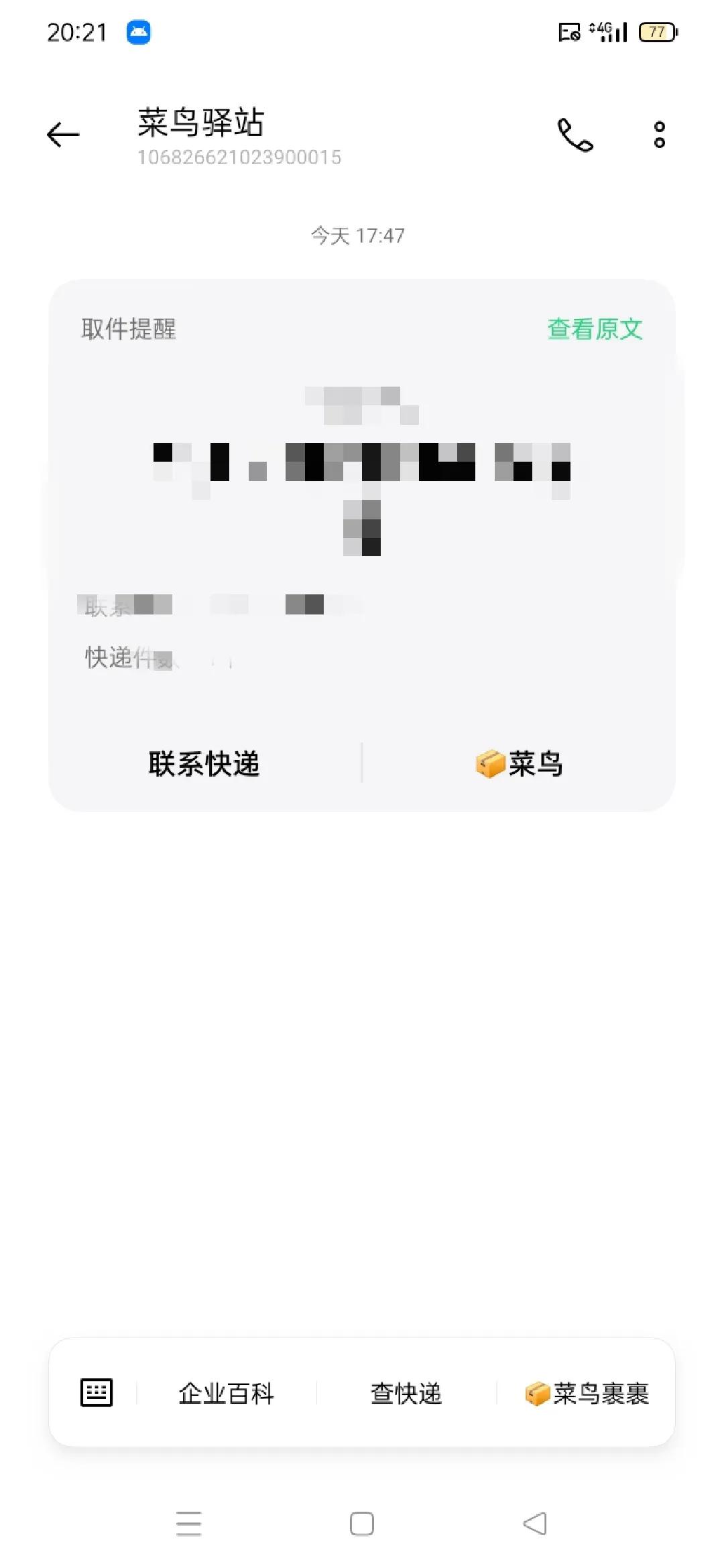
Task: Tap 查看原文 to view original message
Action: coord(595,329)
